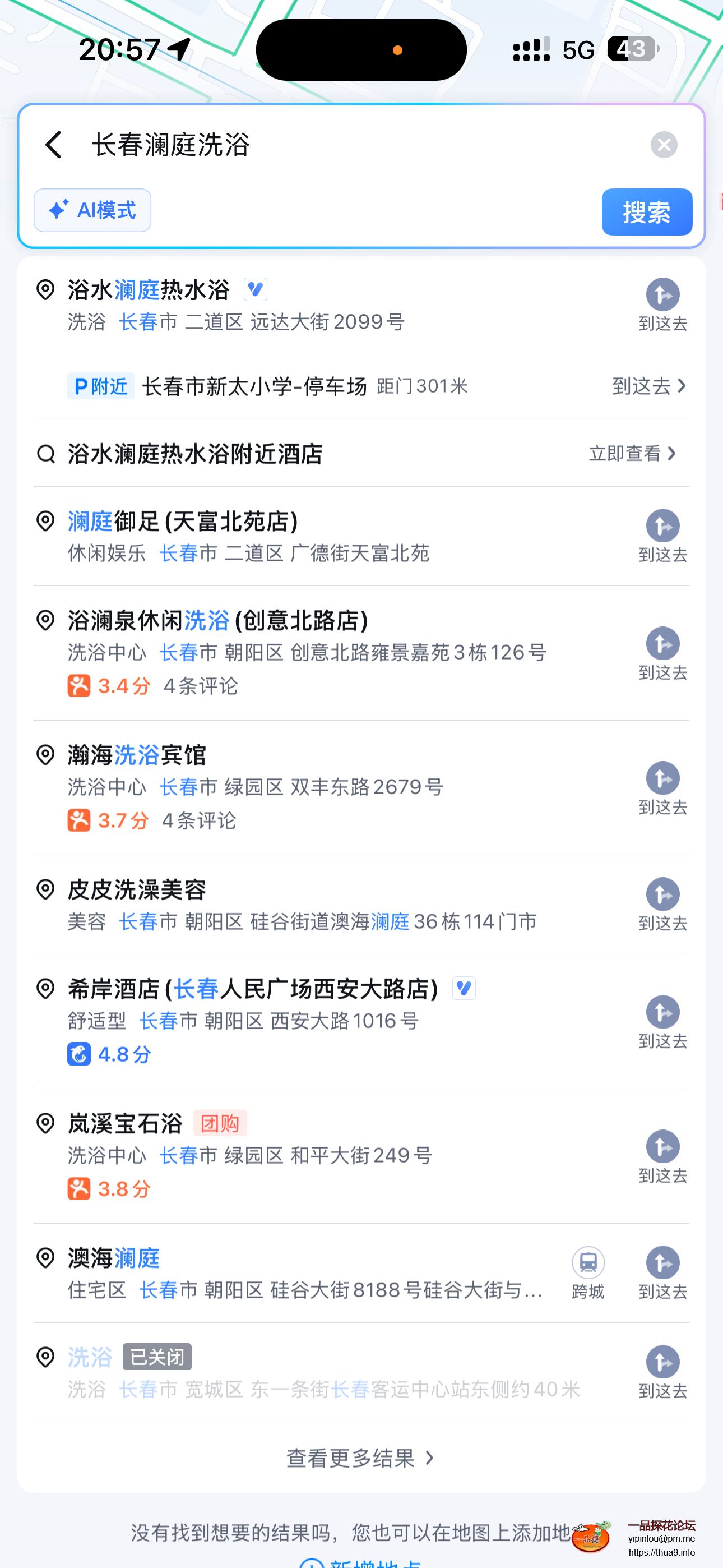Navigate to 长春市新太小学-停车场 parking

(x=649, y=386)
